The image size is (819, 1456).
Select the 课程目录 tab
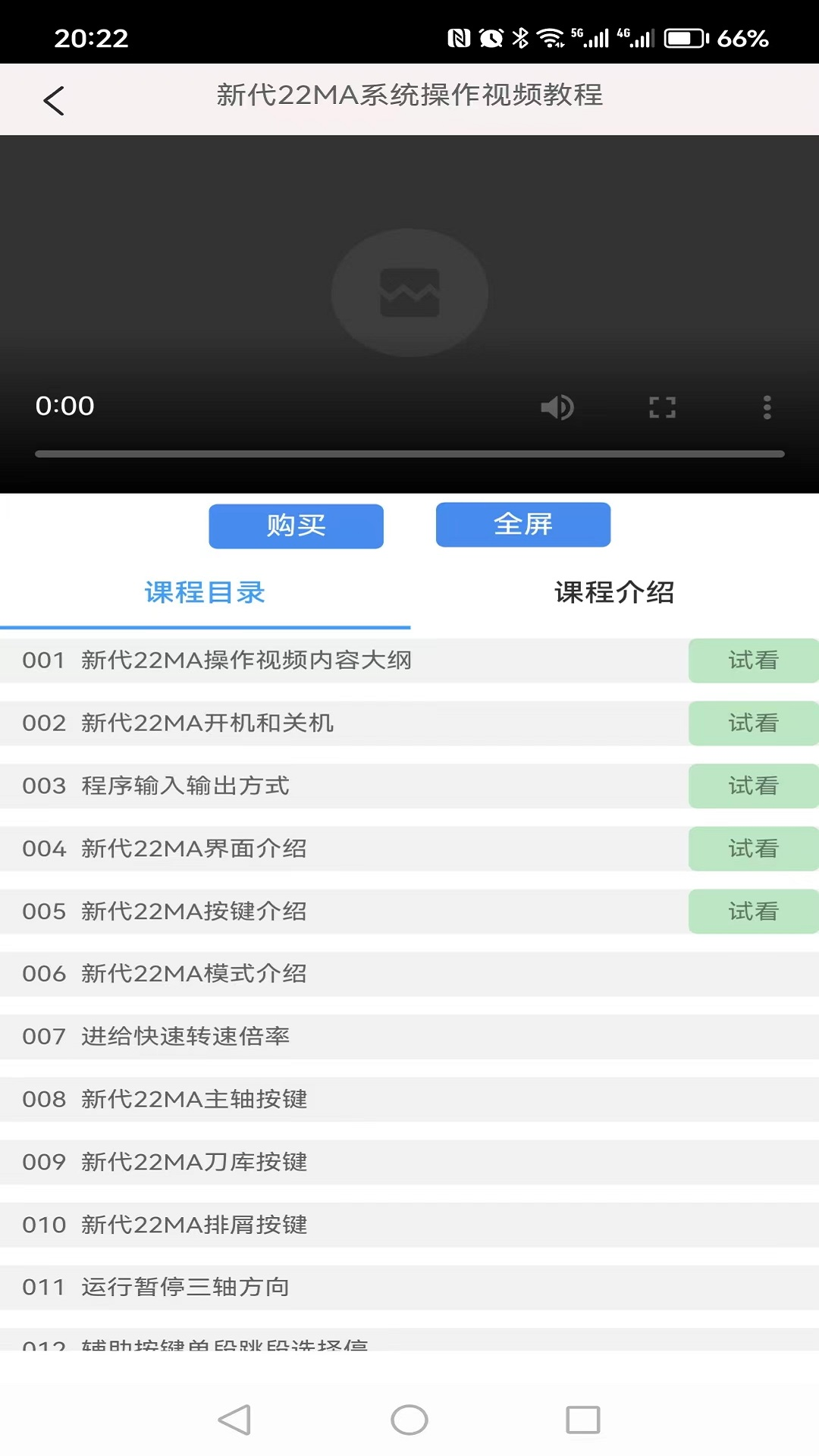203,593
